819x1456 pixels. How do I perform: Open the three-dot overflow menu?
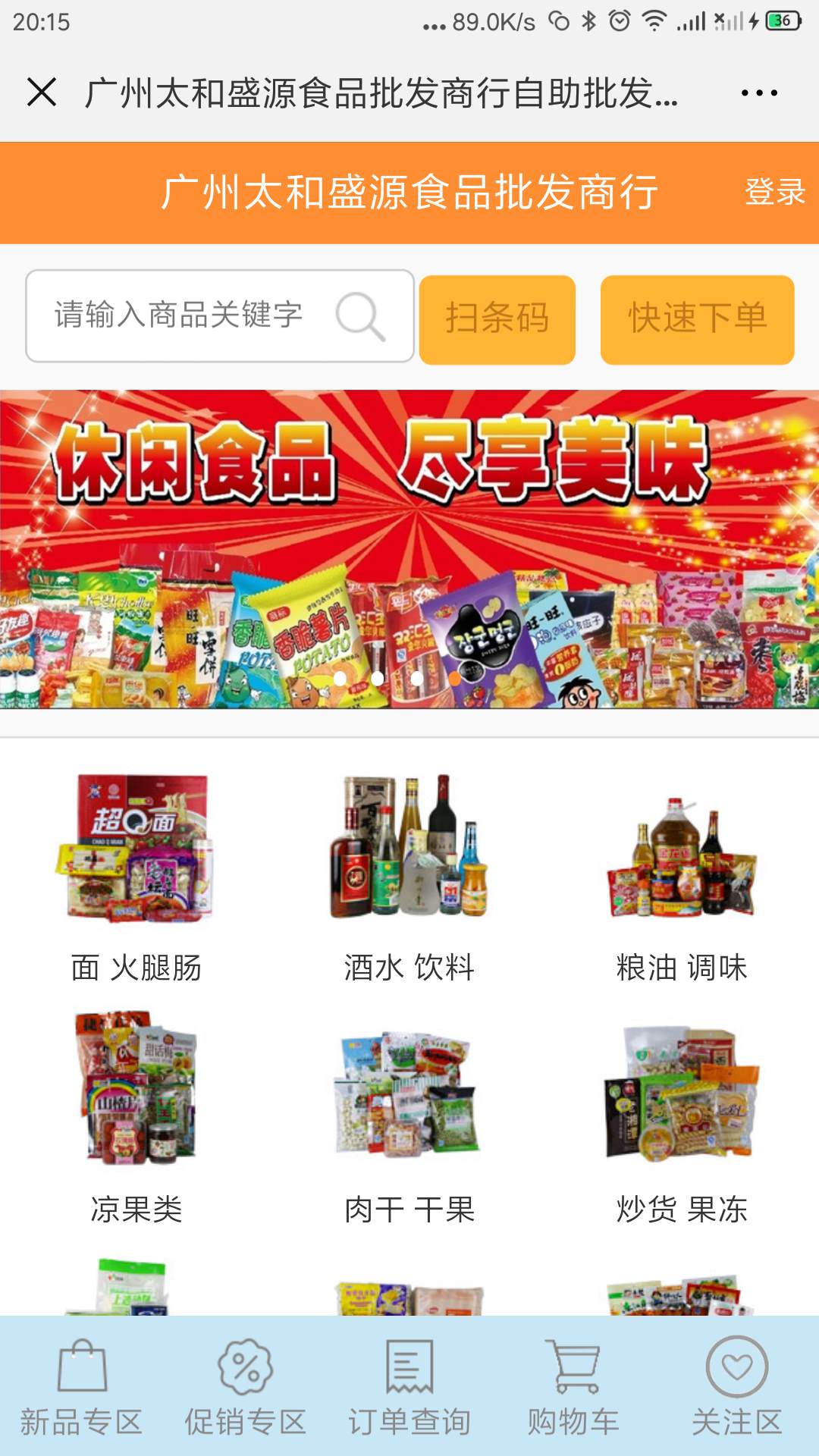pos(759,93)
